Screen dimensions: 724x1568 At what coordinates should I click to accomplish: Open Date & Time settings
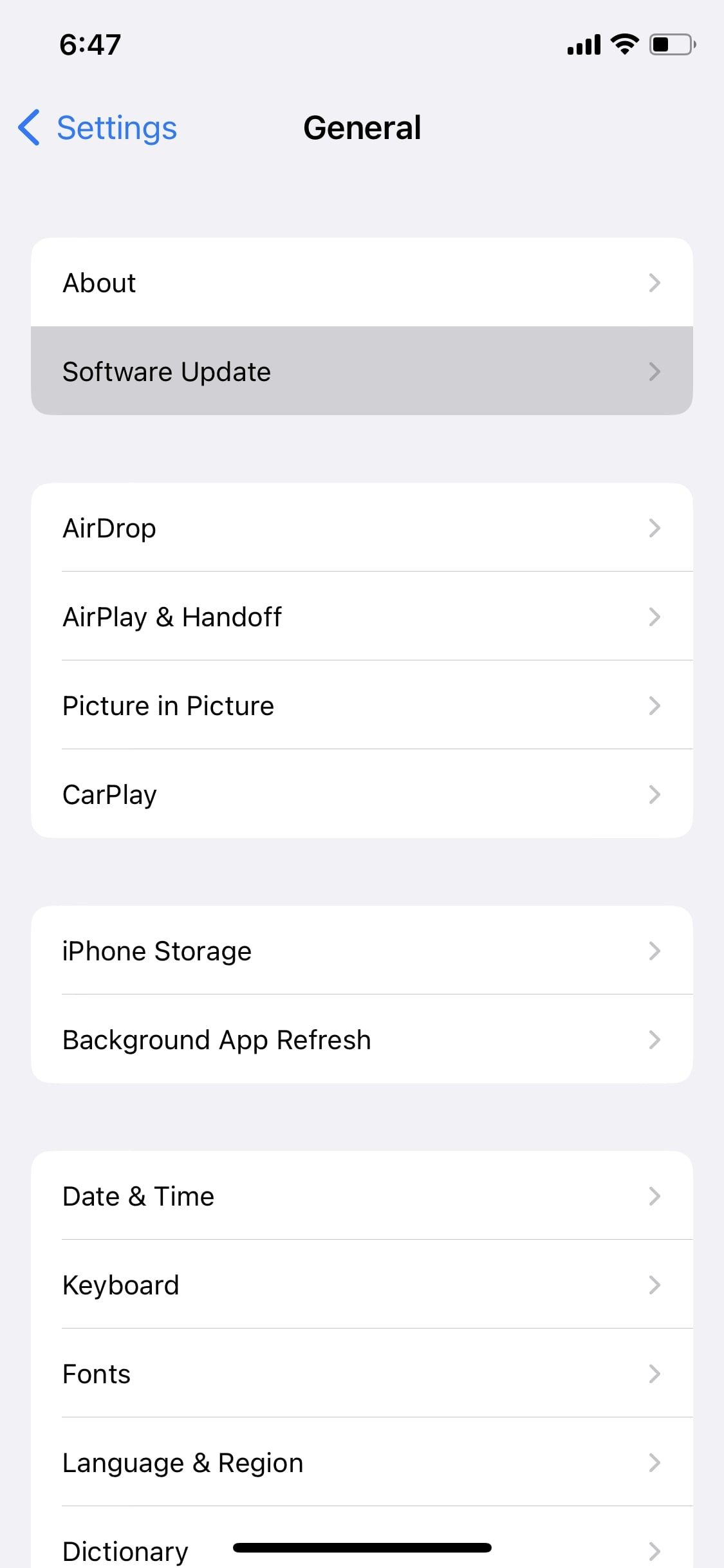tap(362, 1196)
